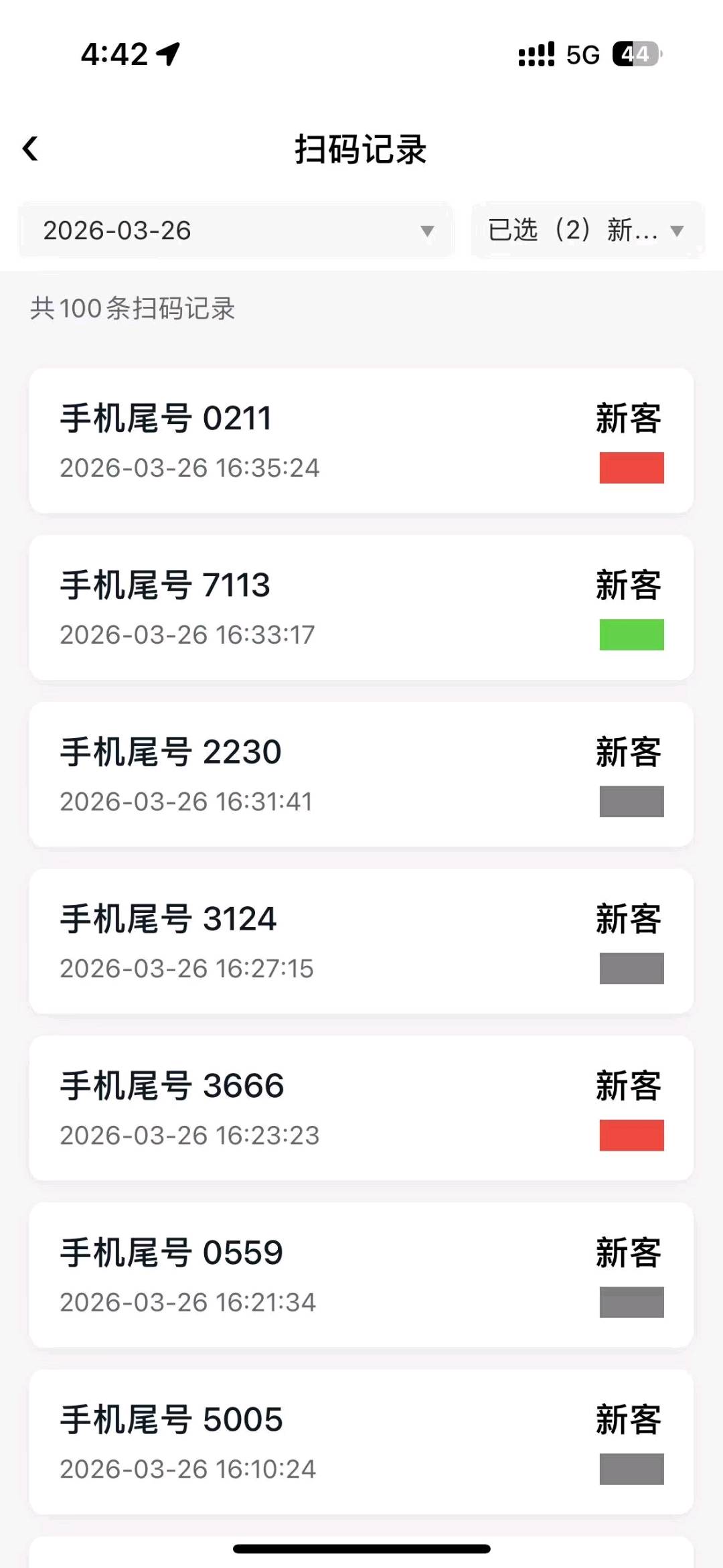
Task: Tap the red status block for 手机尾号 0211
Action: tap(632, 469)
